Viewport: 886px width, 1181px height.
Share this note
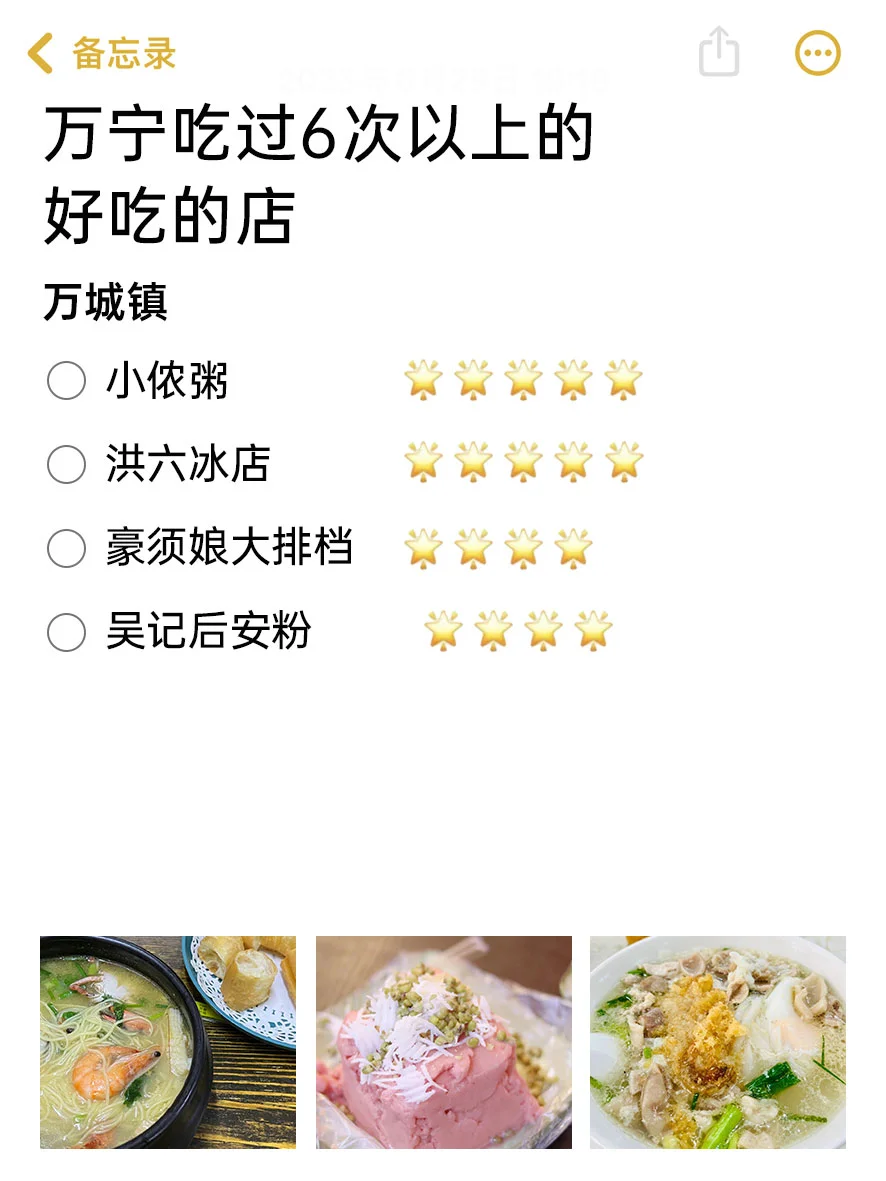click(x=718, y=51)
